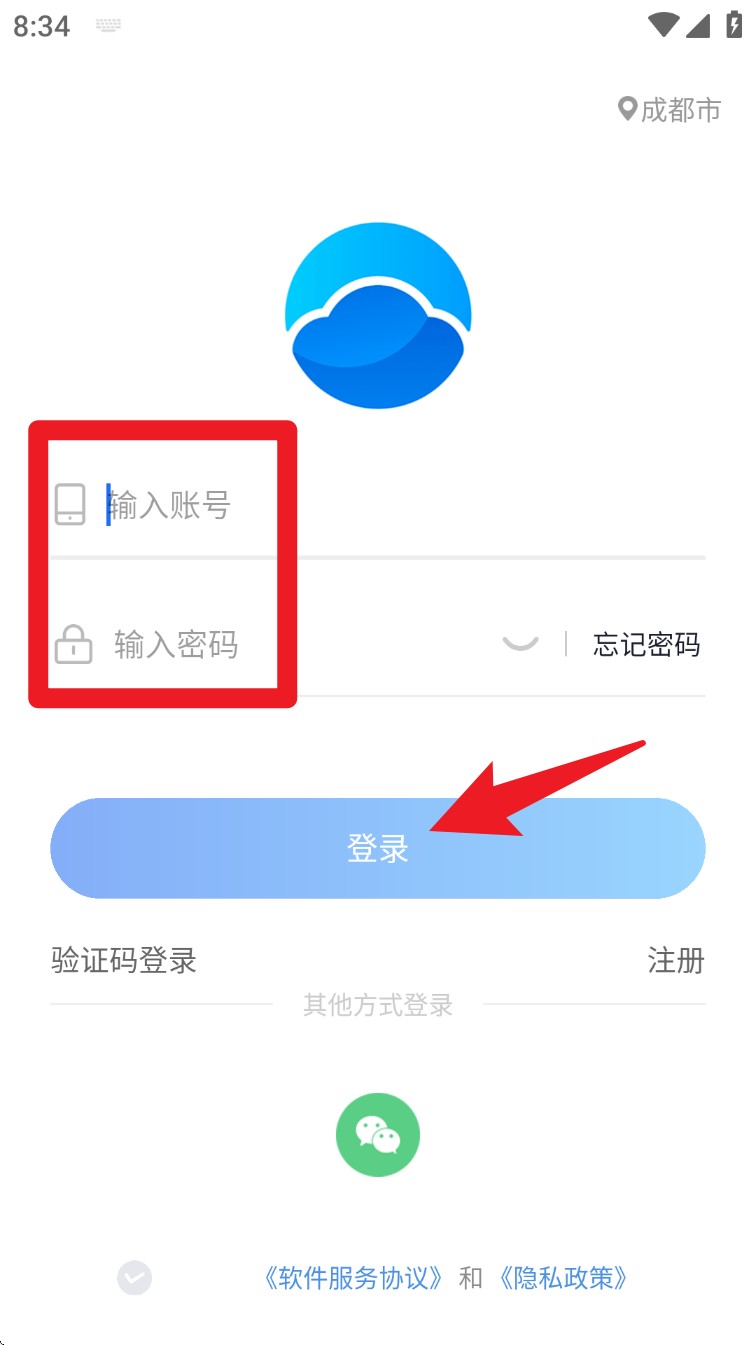Image resolution: width=756 pixels, height=1345 pixels.
Task: Open the 《隐私政策》 link
Action: tap(563, 1278)
